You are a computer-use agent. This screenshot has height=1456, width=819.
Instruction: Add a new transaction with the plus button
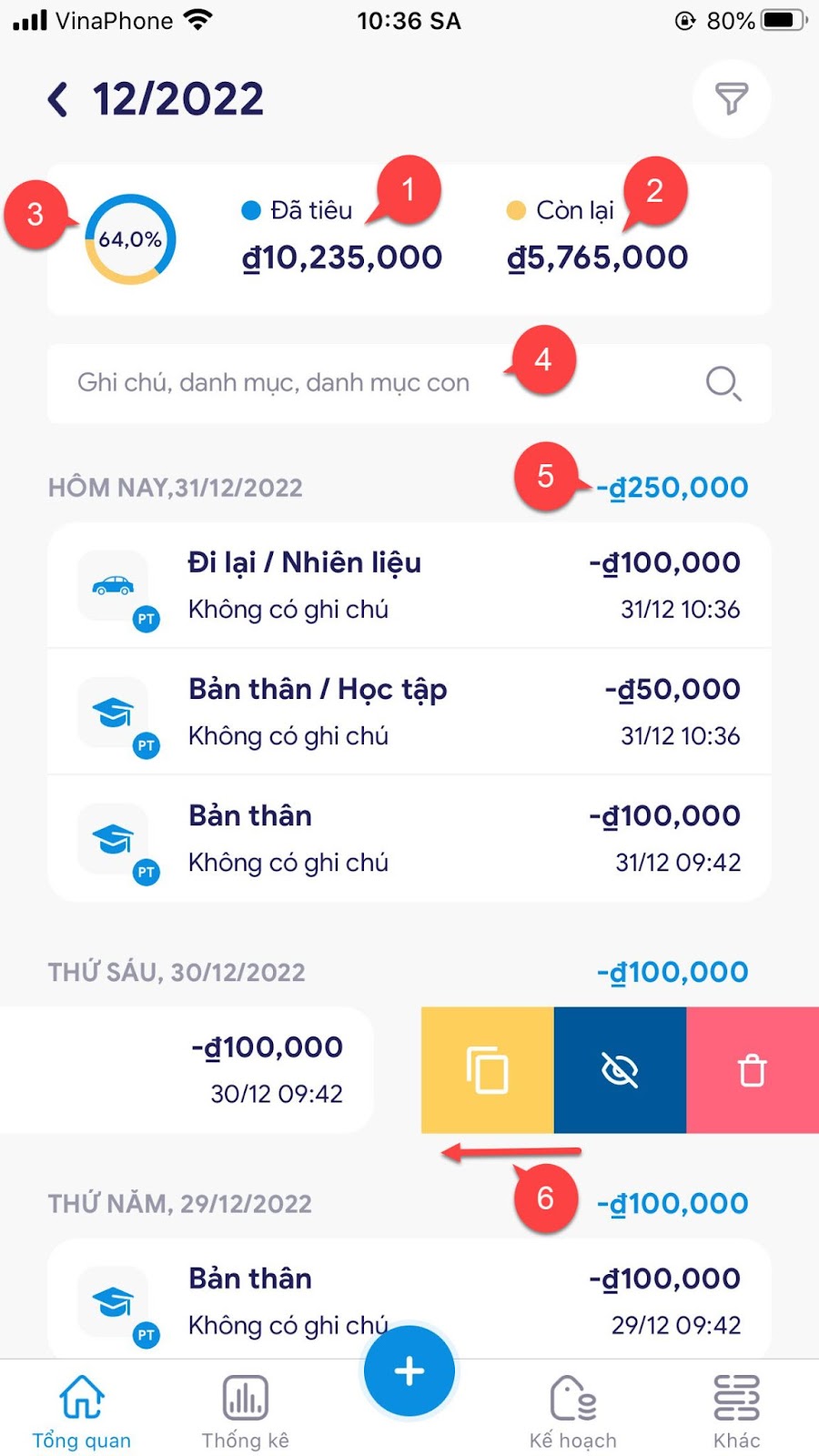click(409, 1371)
